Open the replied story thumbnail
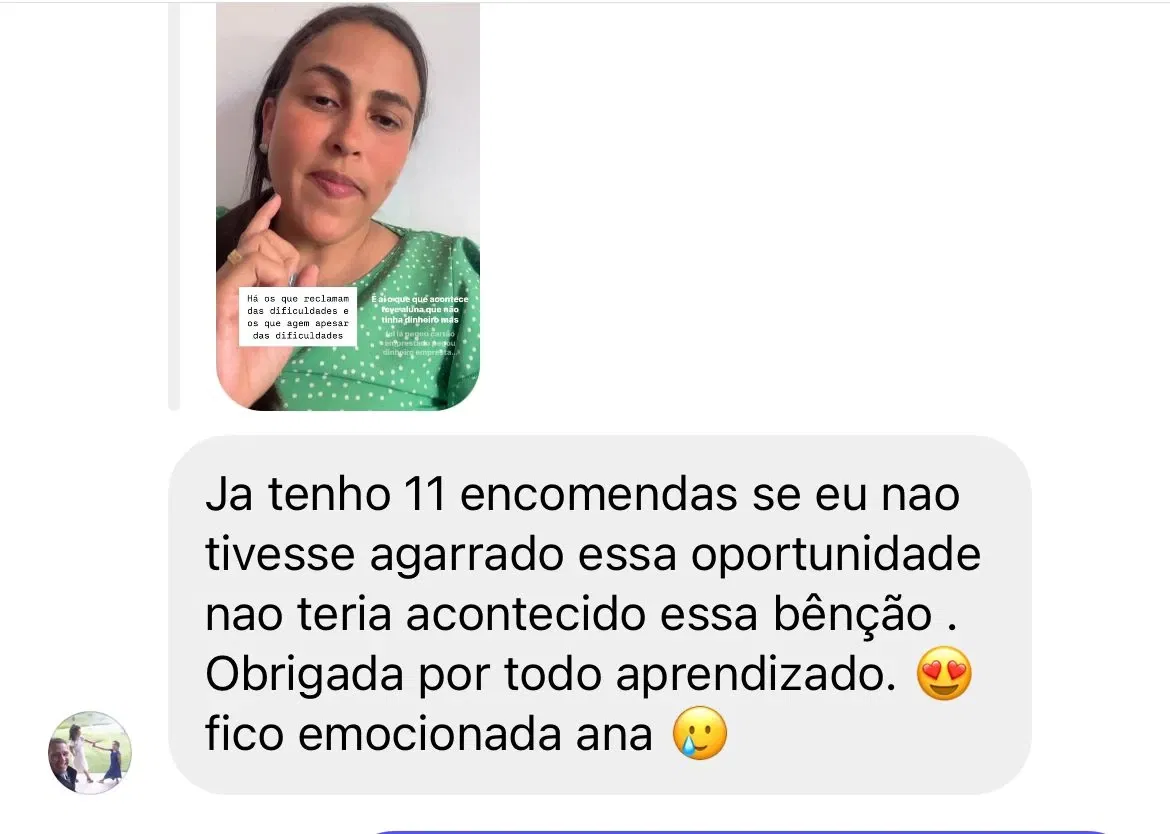 (x=347, y=205)
